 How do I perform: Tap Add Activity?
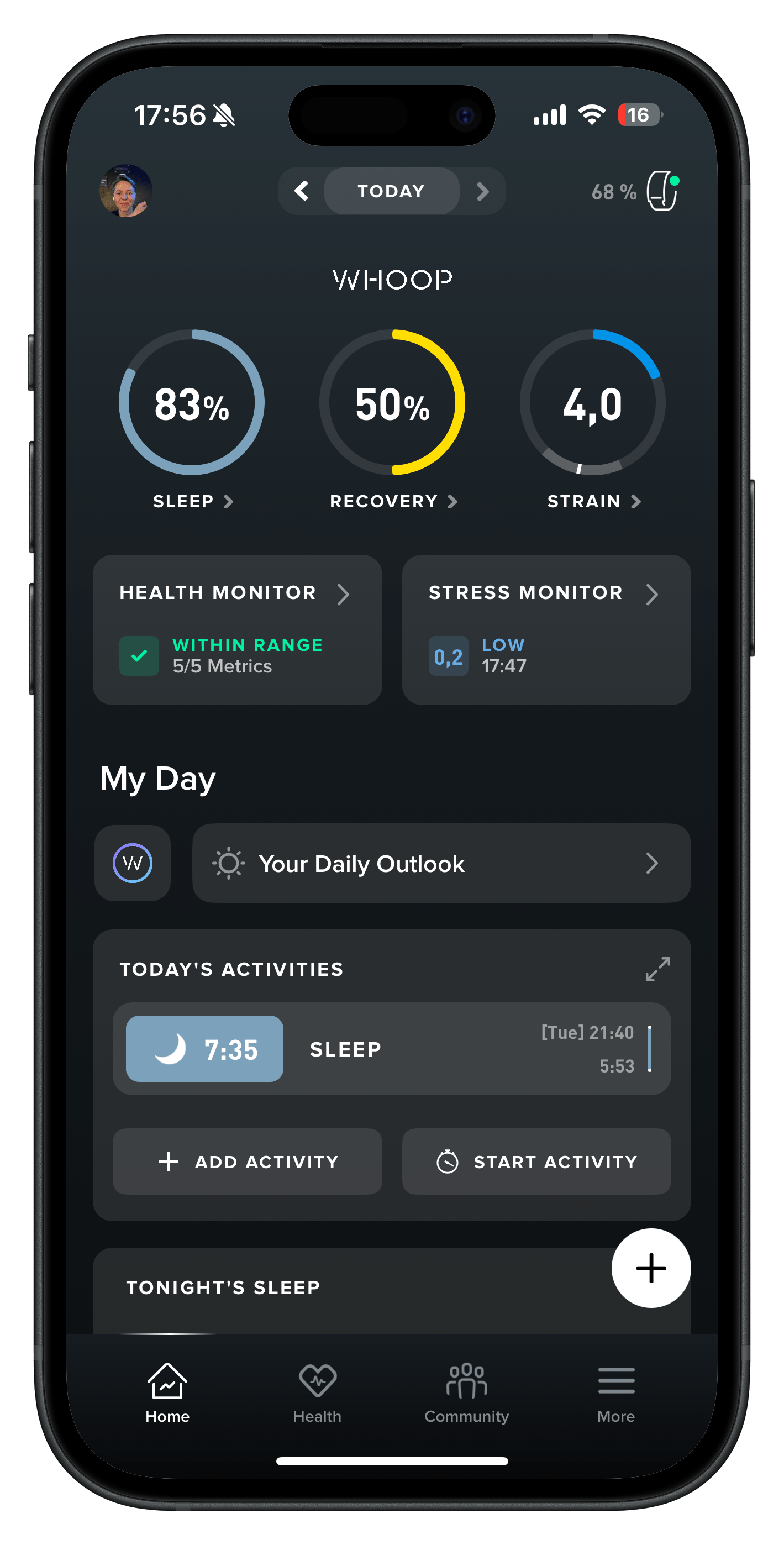tap(247, 1161)
